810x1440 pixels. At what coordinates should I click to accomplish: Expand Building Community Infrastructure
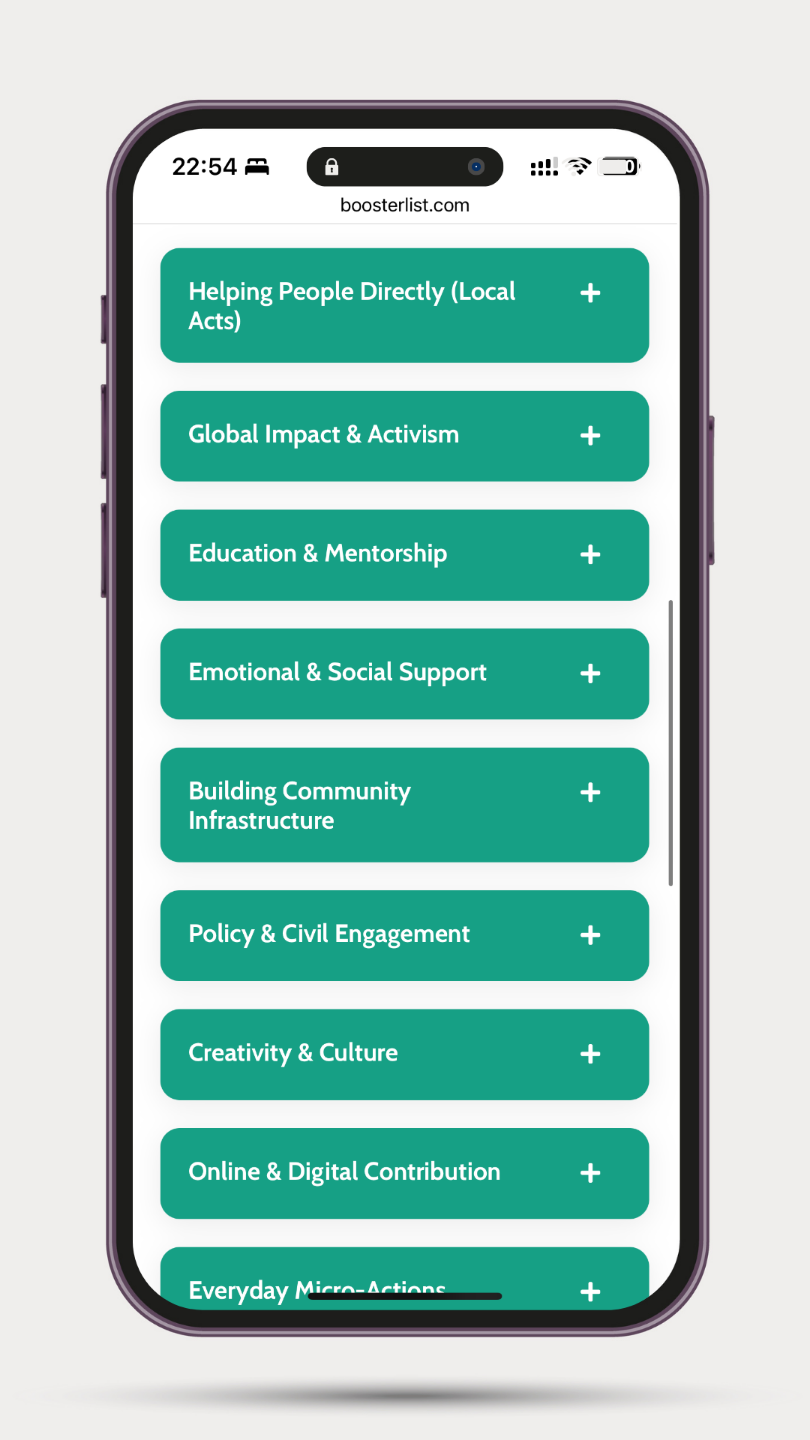(404, 805)
